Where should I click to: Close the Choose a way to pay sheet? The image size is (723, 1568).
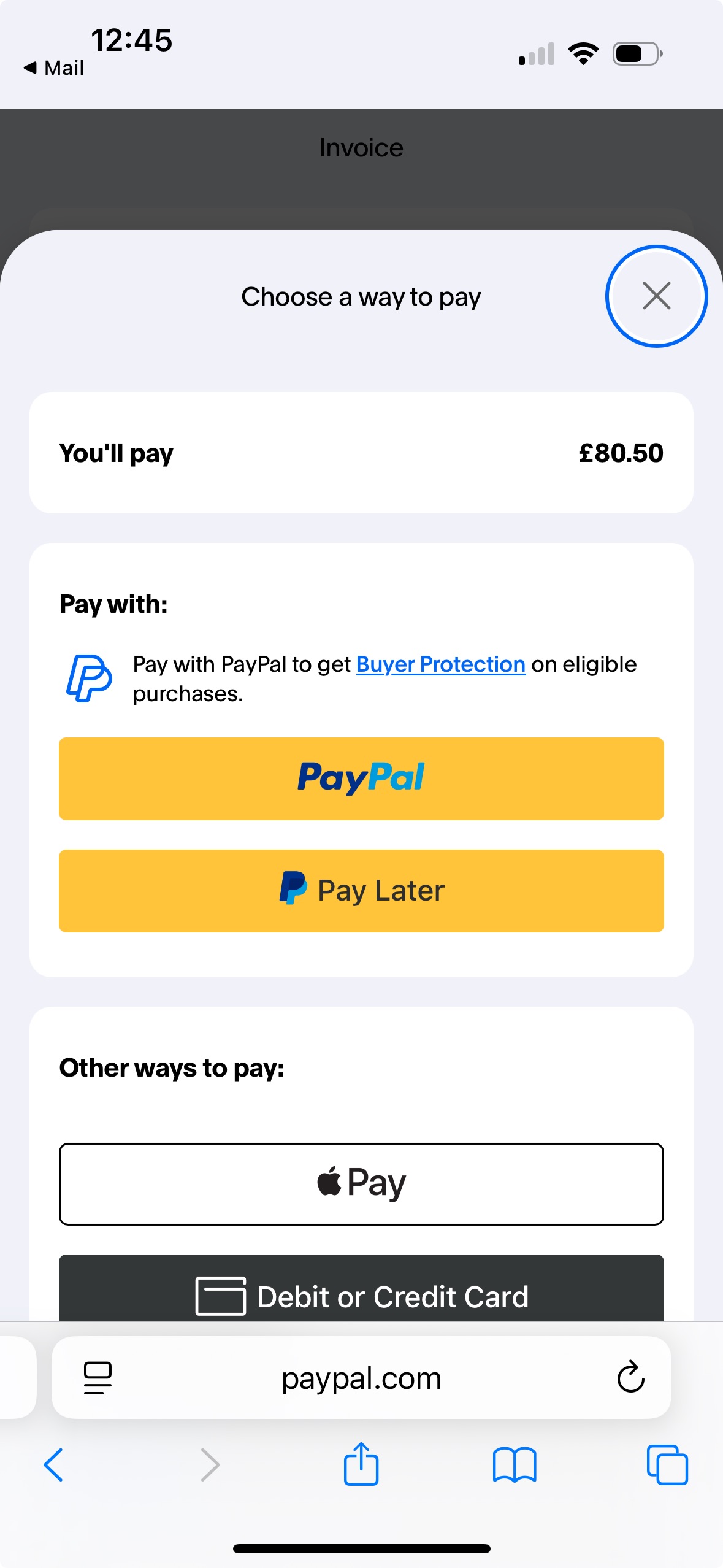[656, 296]
